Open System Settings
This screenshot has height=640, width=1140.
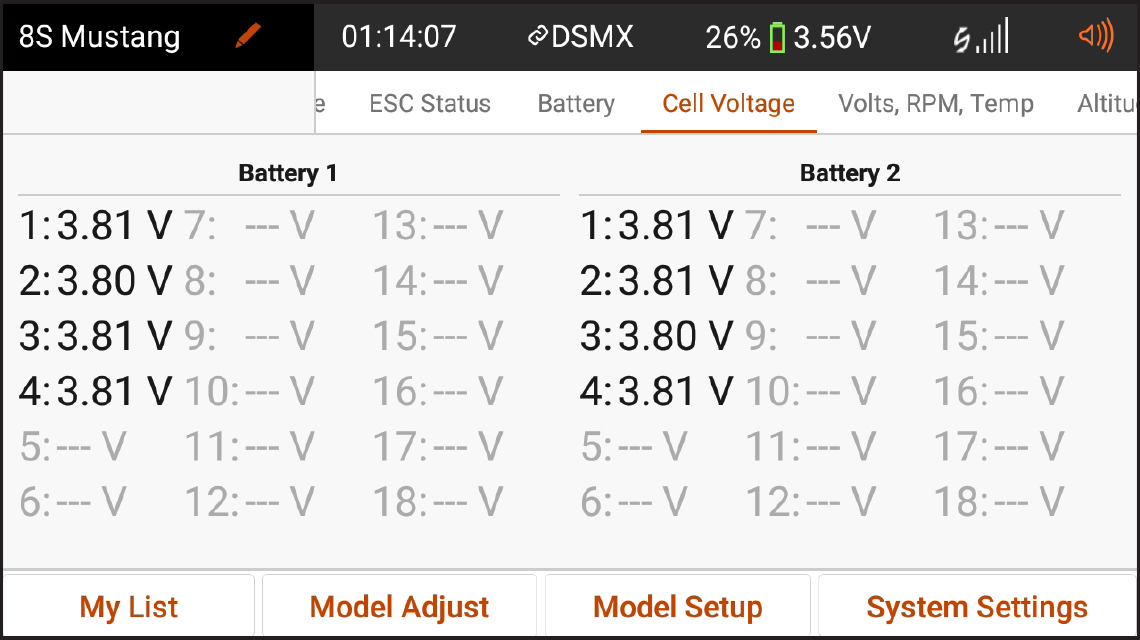[x=976, y=606]
